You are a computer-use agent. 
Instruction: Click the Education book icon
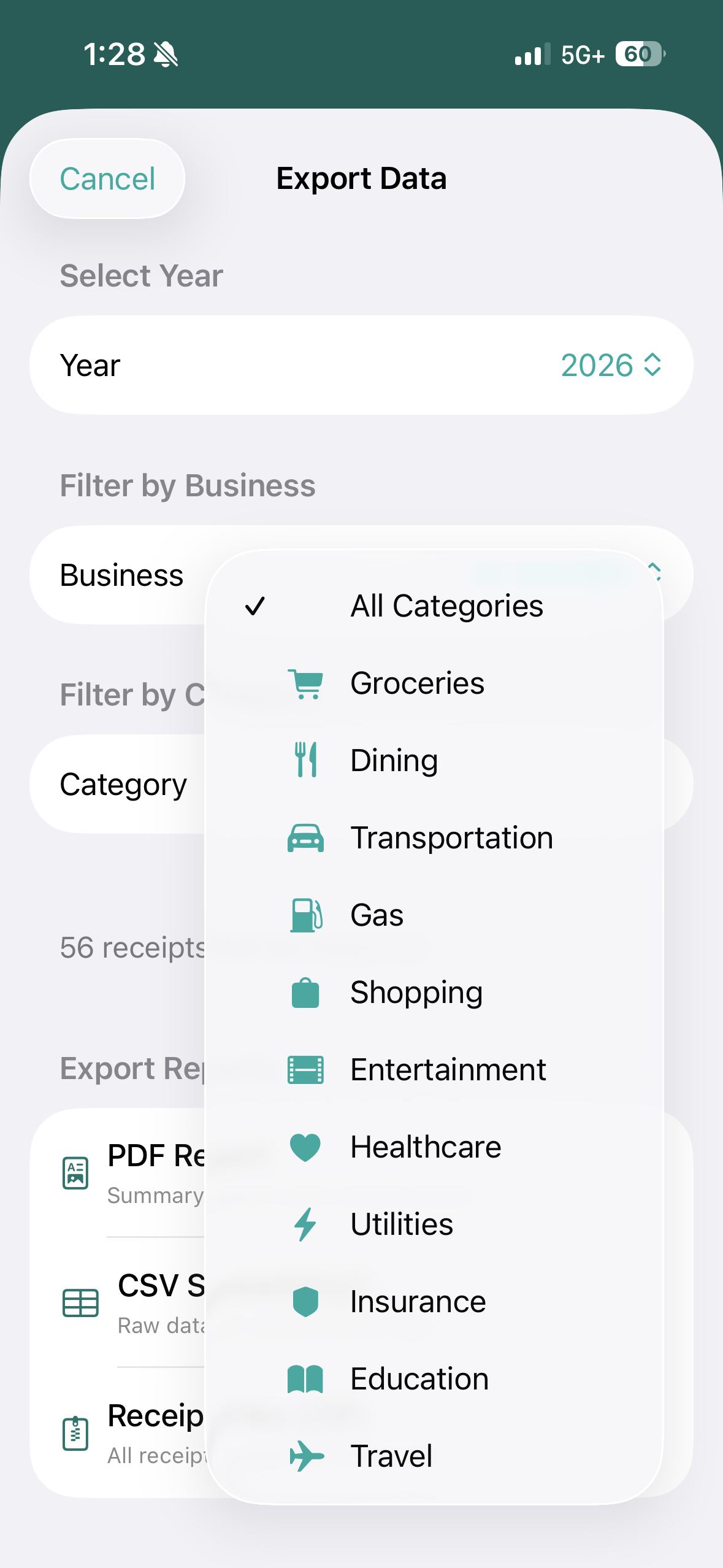click(307, 1380)
